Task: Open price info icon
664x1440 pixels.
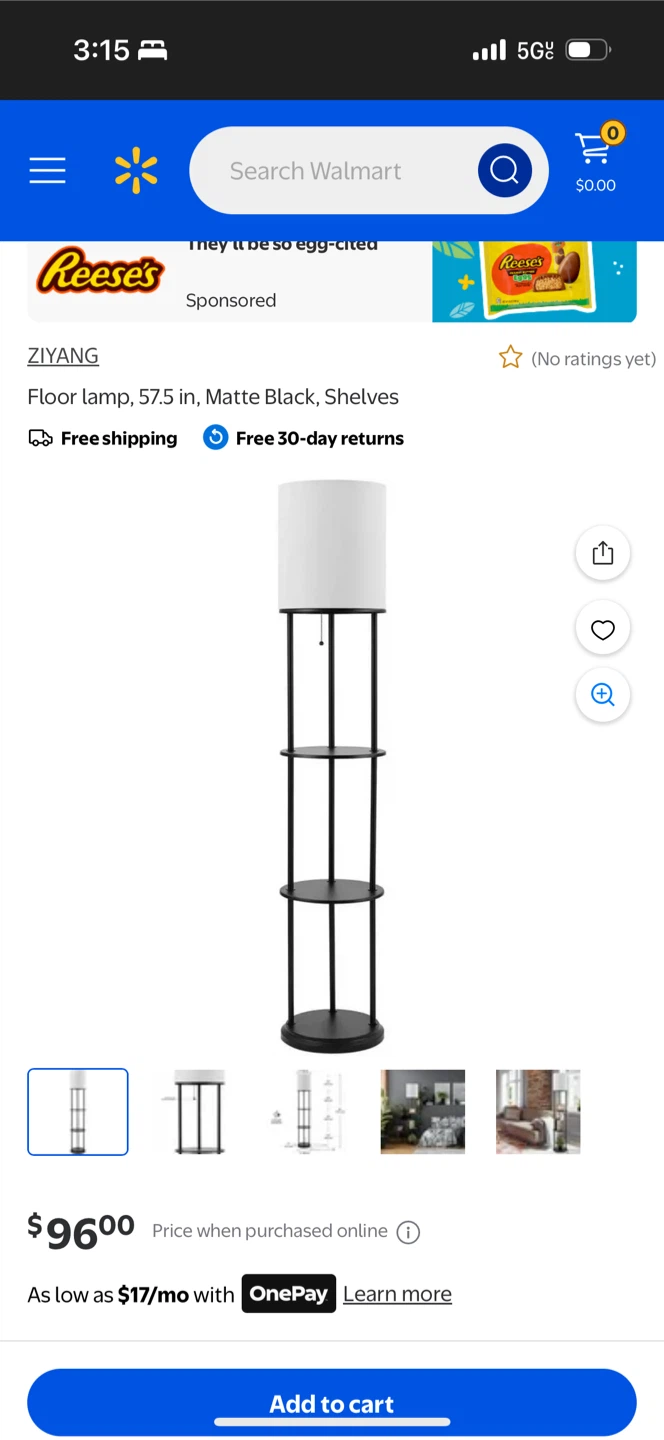Action: 408,1232
